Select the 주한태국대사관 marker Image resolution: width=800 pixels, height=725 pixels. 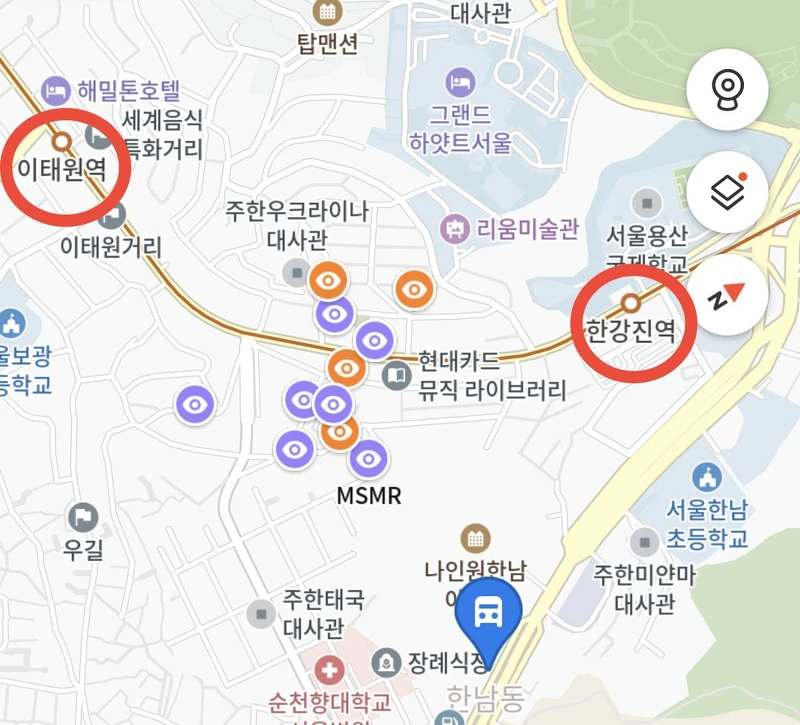(262, 611)
